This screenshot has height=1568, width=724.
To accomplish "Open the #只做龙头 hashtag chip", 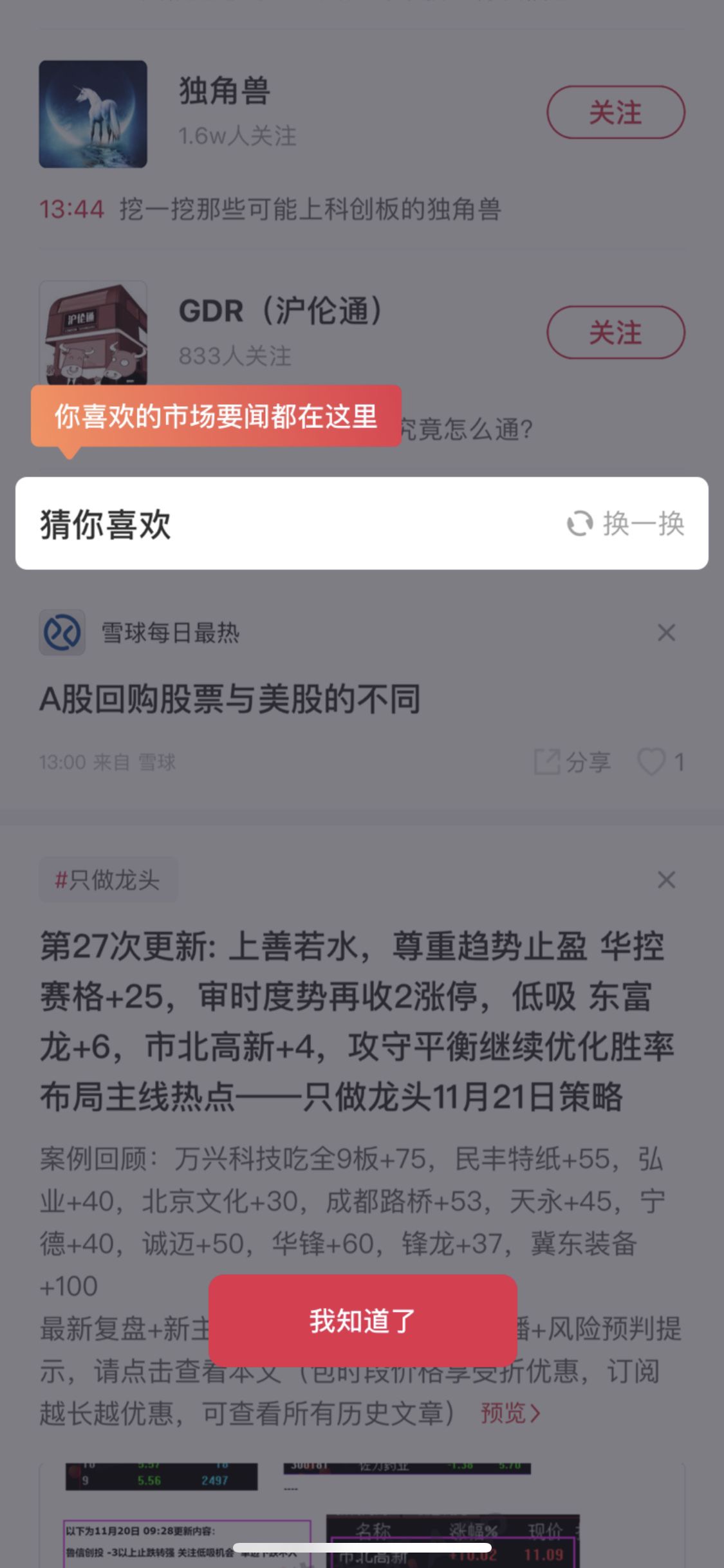I will [108, 879].
